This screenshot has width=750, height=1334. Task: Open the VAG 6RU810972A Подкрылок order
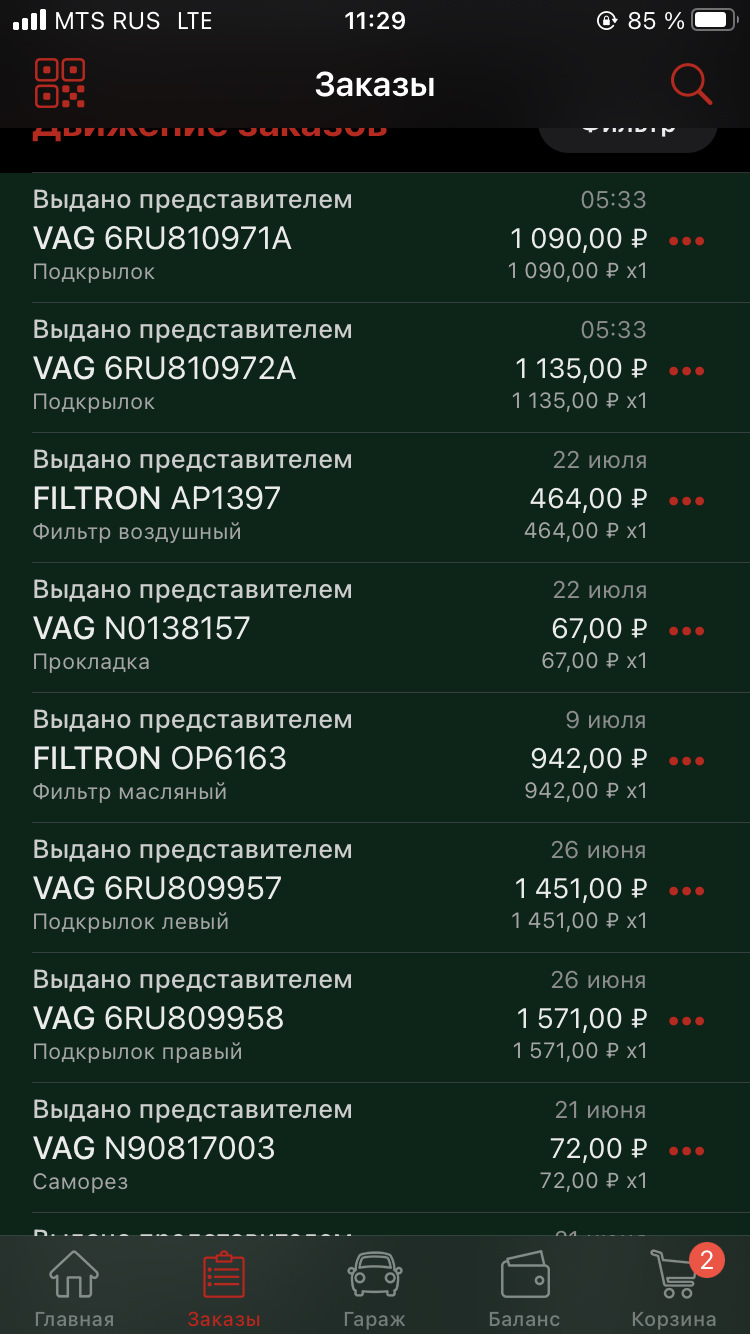300,366
